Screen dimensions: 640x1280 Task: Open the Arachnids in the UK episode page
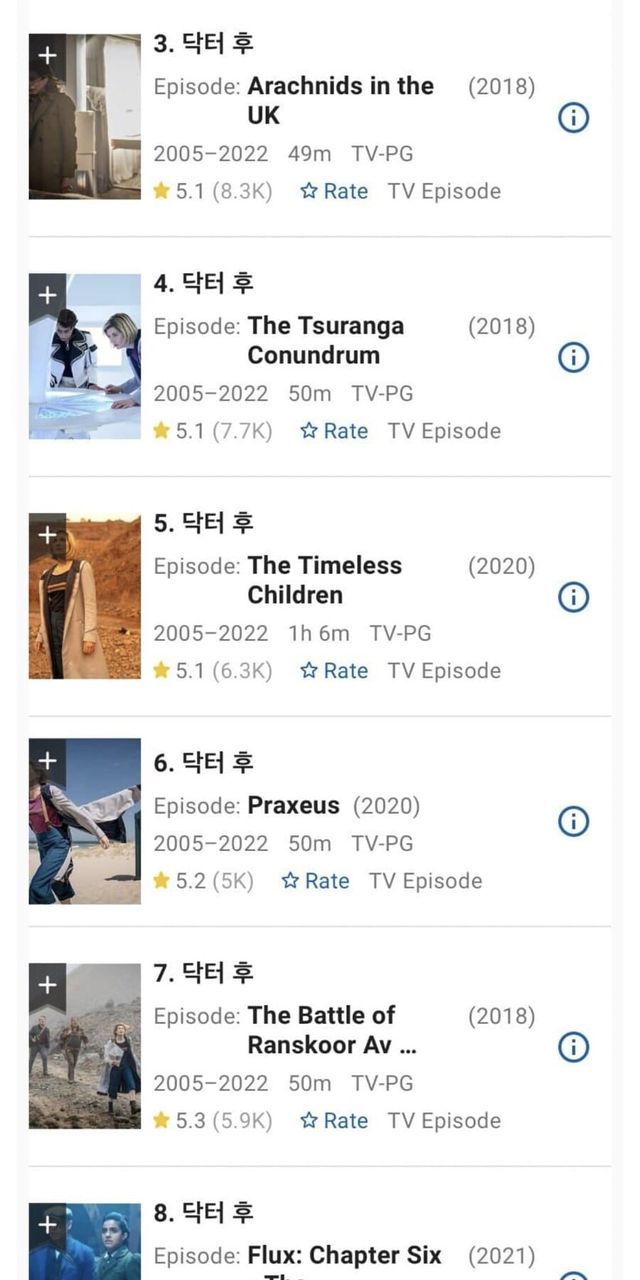point(340,100)
